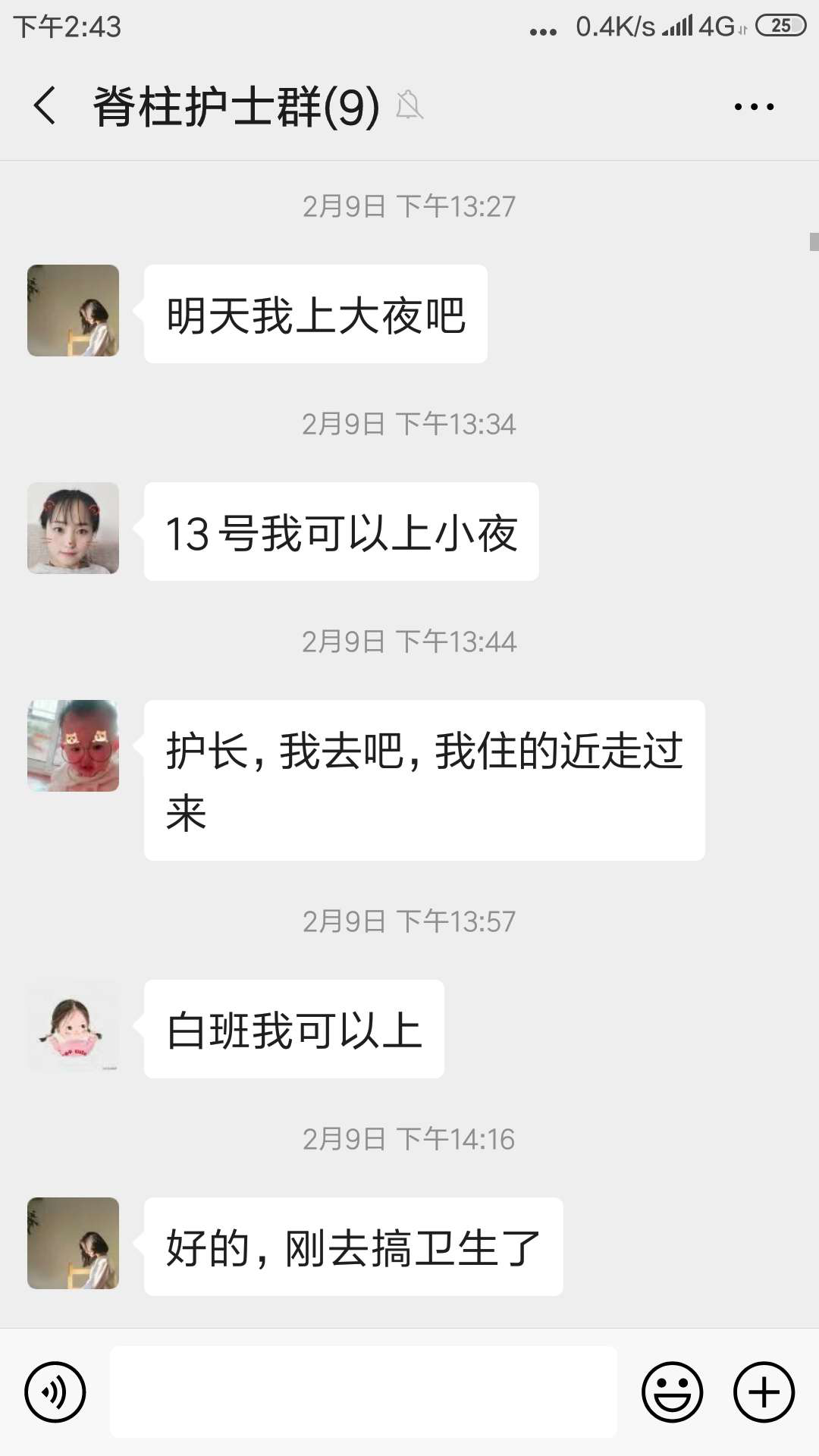Open the emoji picker
The height and width of the screenshot is (1456, 819).
pos(672,1392)
